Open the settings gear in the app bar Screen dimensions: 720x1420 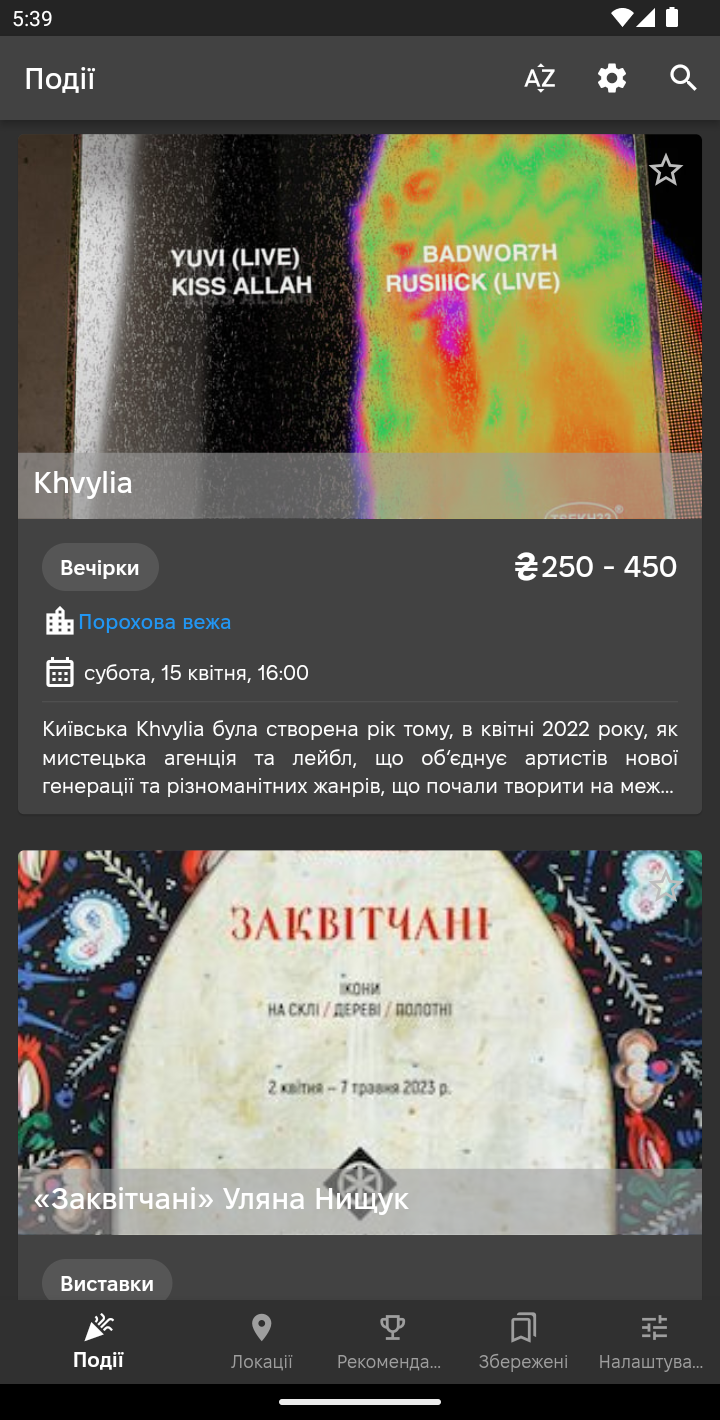(x=612, y=78)
